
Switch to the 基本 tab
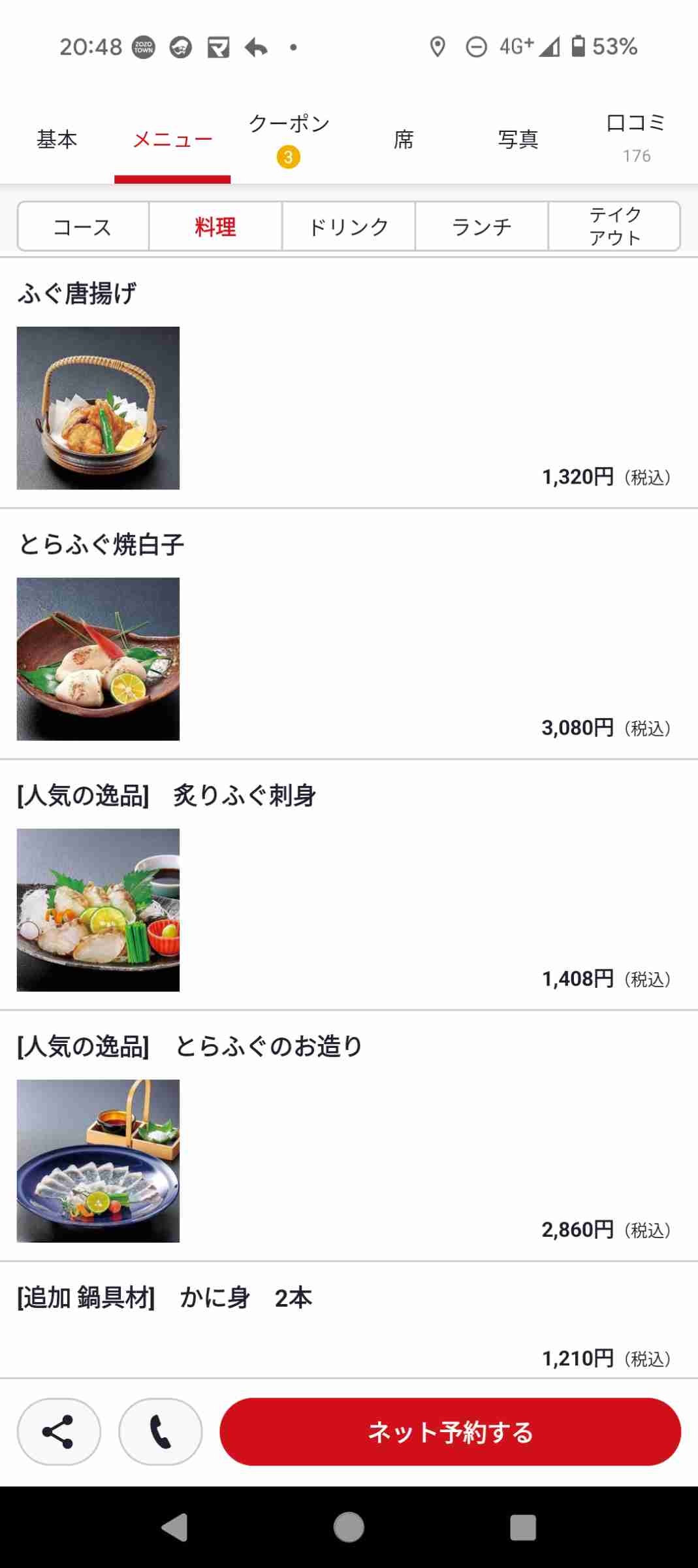pyautogui.click(x=57, y=139)
